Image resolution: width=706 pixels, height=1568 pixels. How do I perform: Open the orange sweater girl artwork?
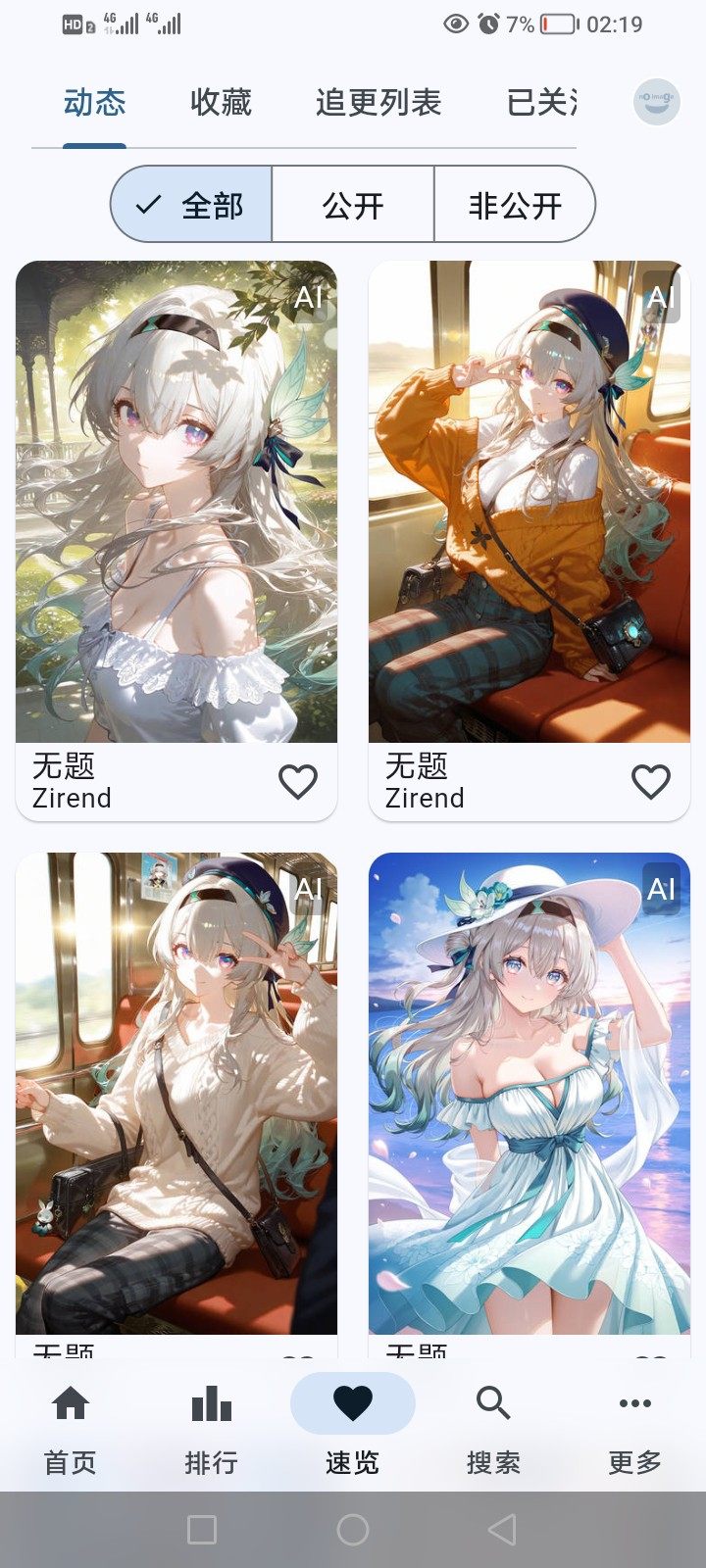529,501
